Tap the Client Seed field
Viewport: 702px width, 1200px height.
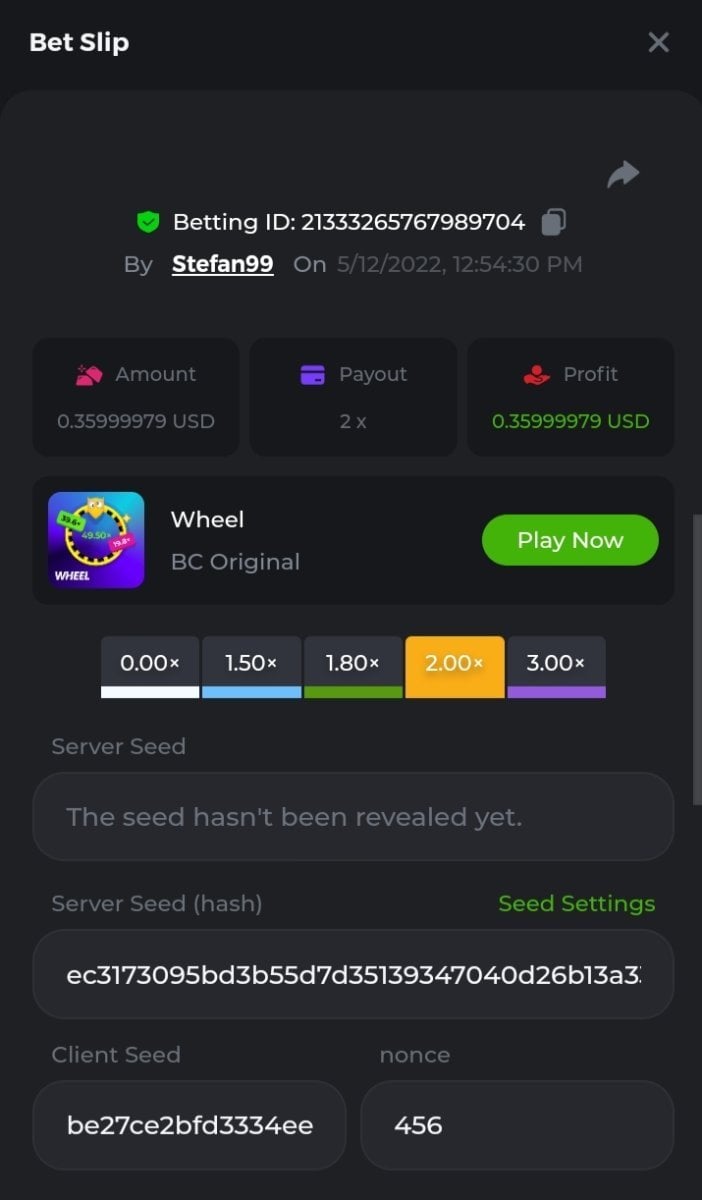[190, 1125]
